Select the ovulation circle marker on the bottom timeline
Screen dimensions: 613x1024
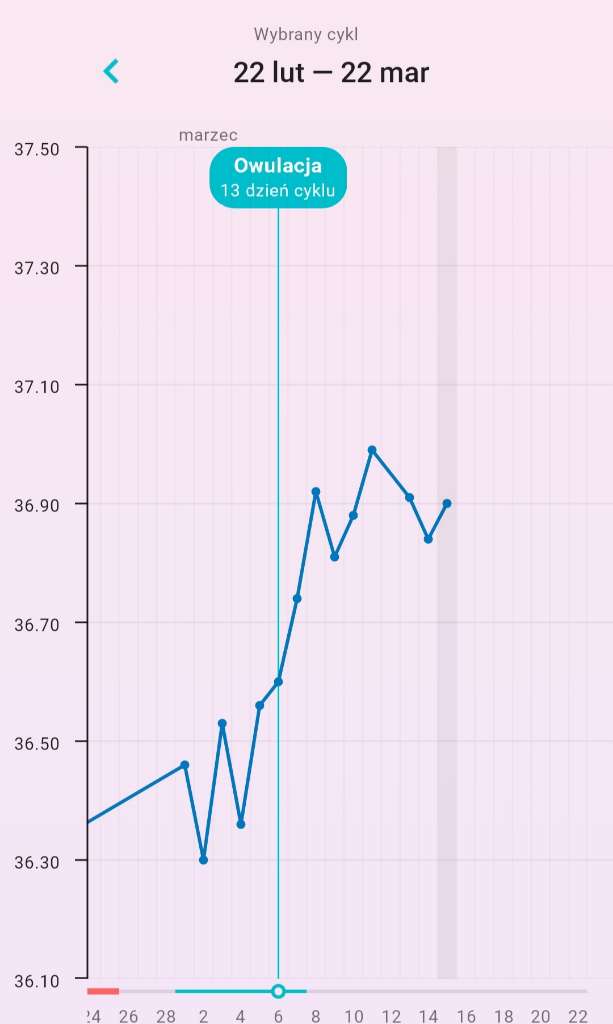[278, 991]
